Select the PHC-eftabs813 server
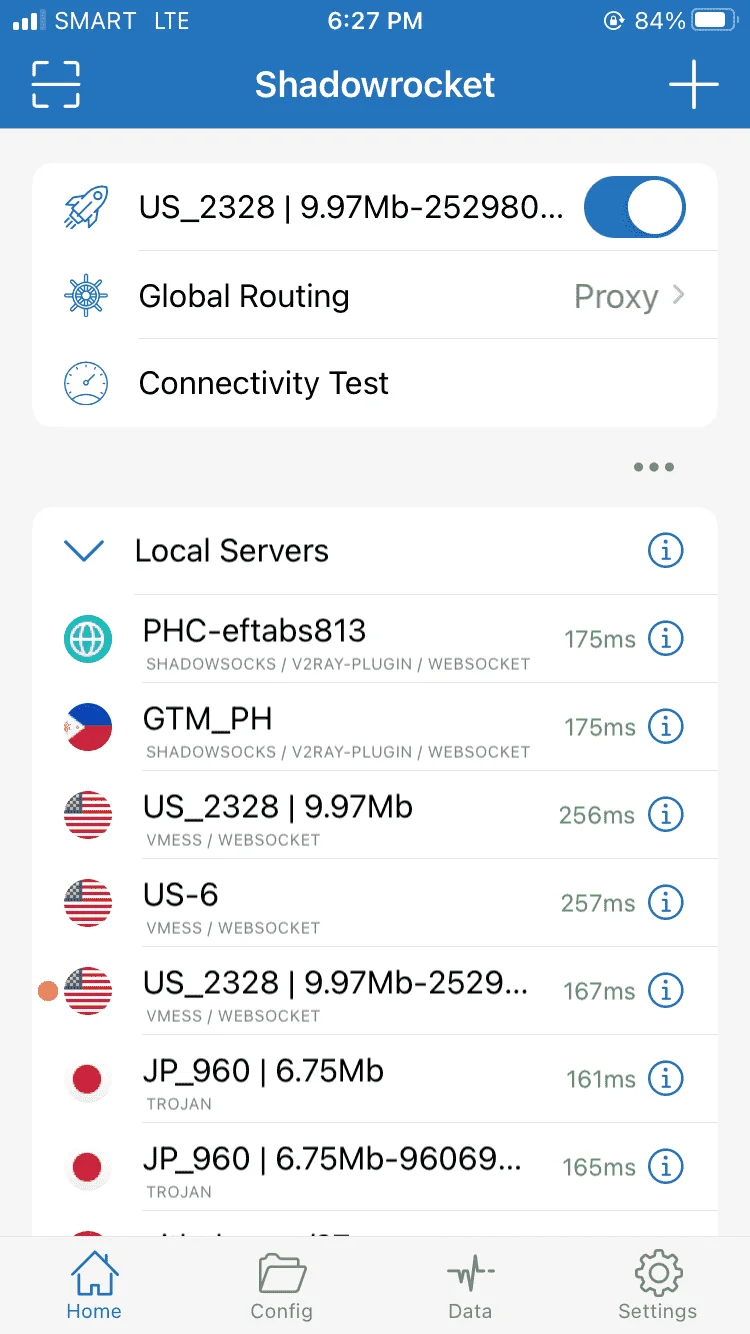The width and height of the screenshot is (750, 1334). click(x=375, y=639)
